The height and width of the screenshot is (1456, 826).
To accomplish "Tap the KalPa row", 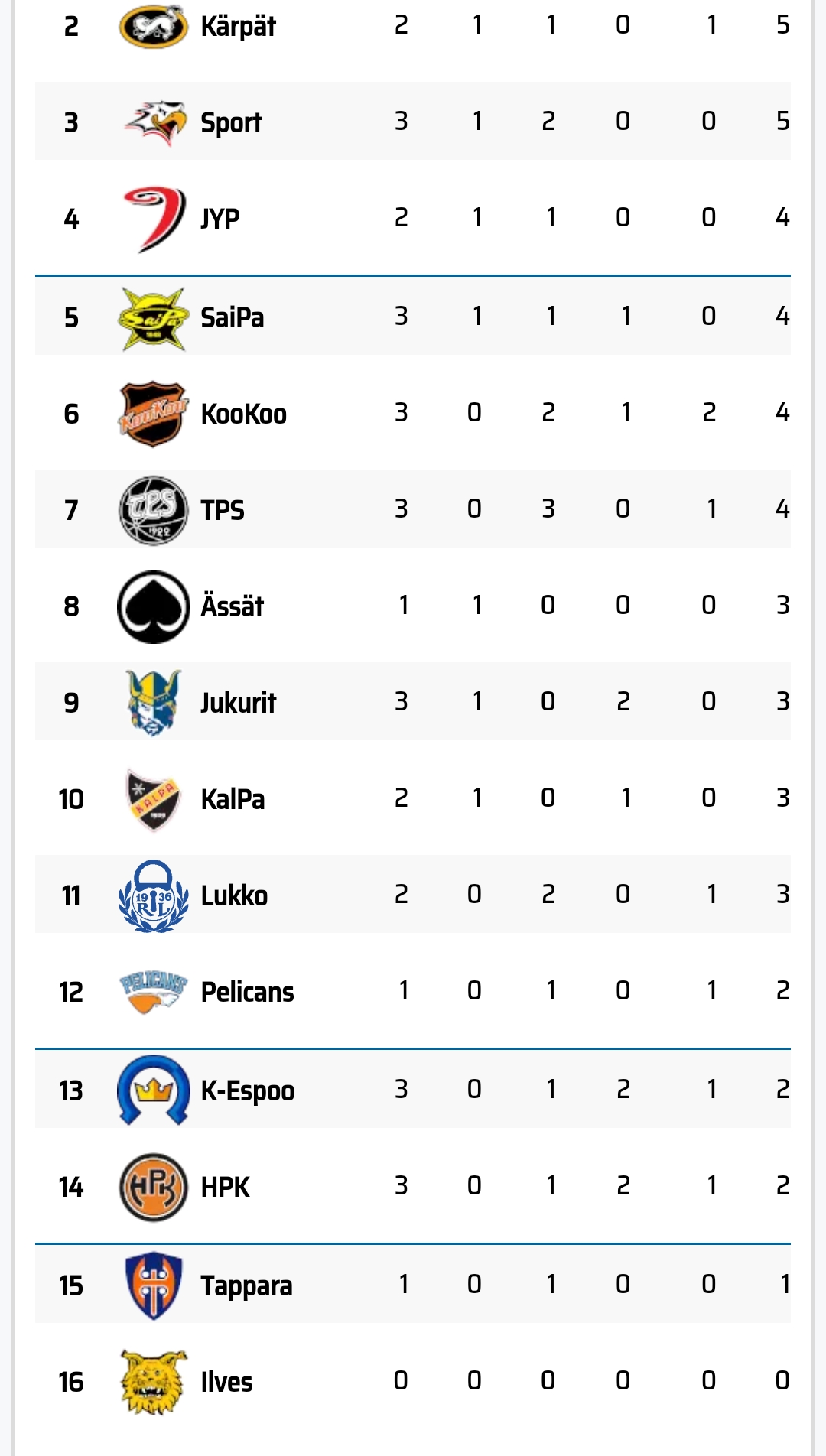I will pos(233,799).
